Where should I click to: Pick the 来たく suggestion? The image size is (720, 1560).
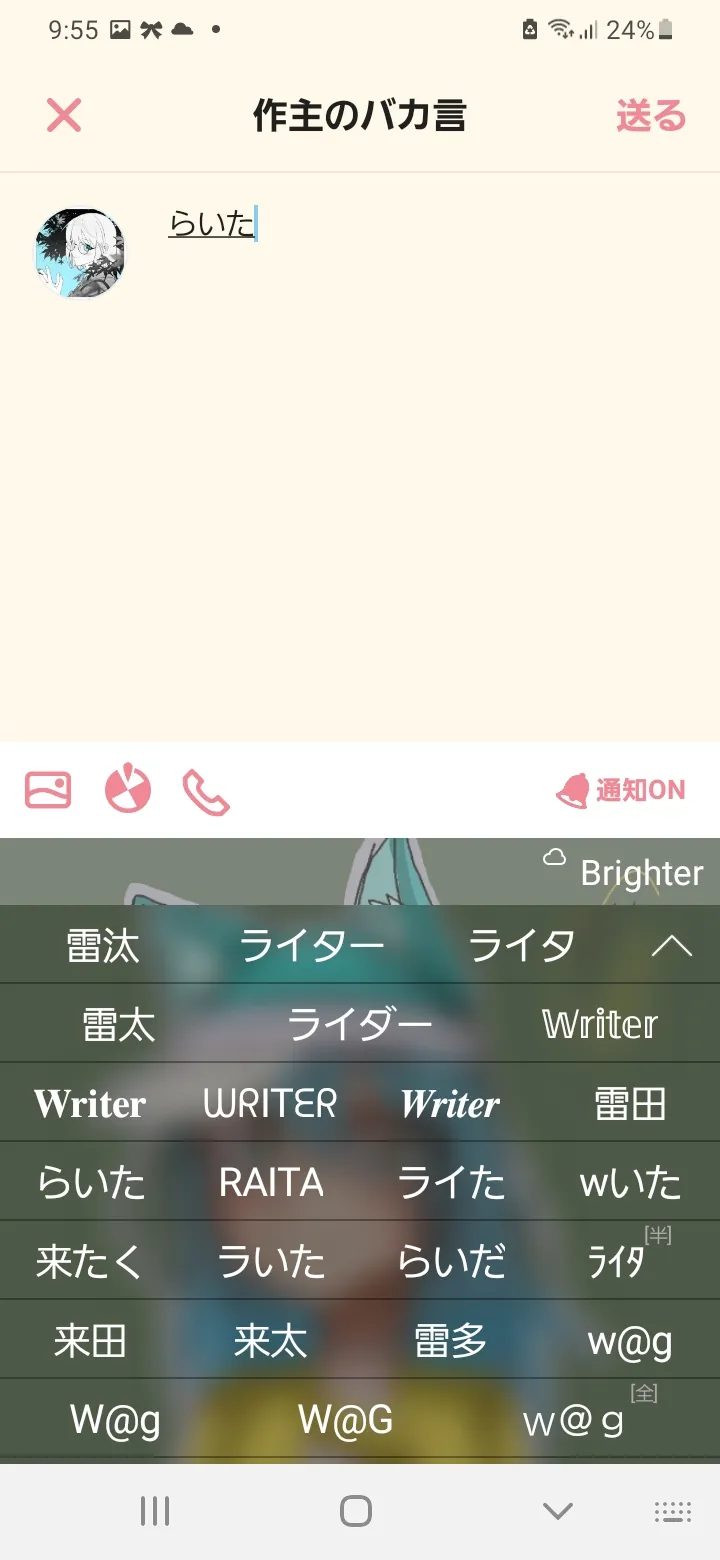tap(90, 1261)
